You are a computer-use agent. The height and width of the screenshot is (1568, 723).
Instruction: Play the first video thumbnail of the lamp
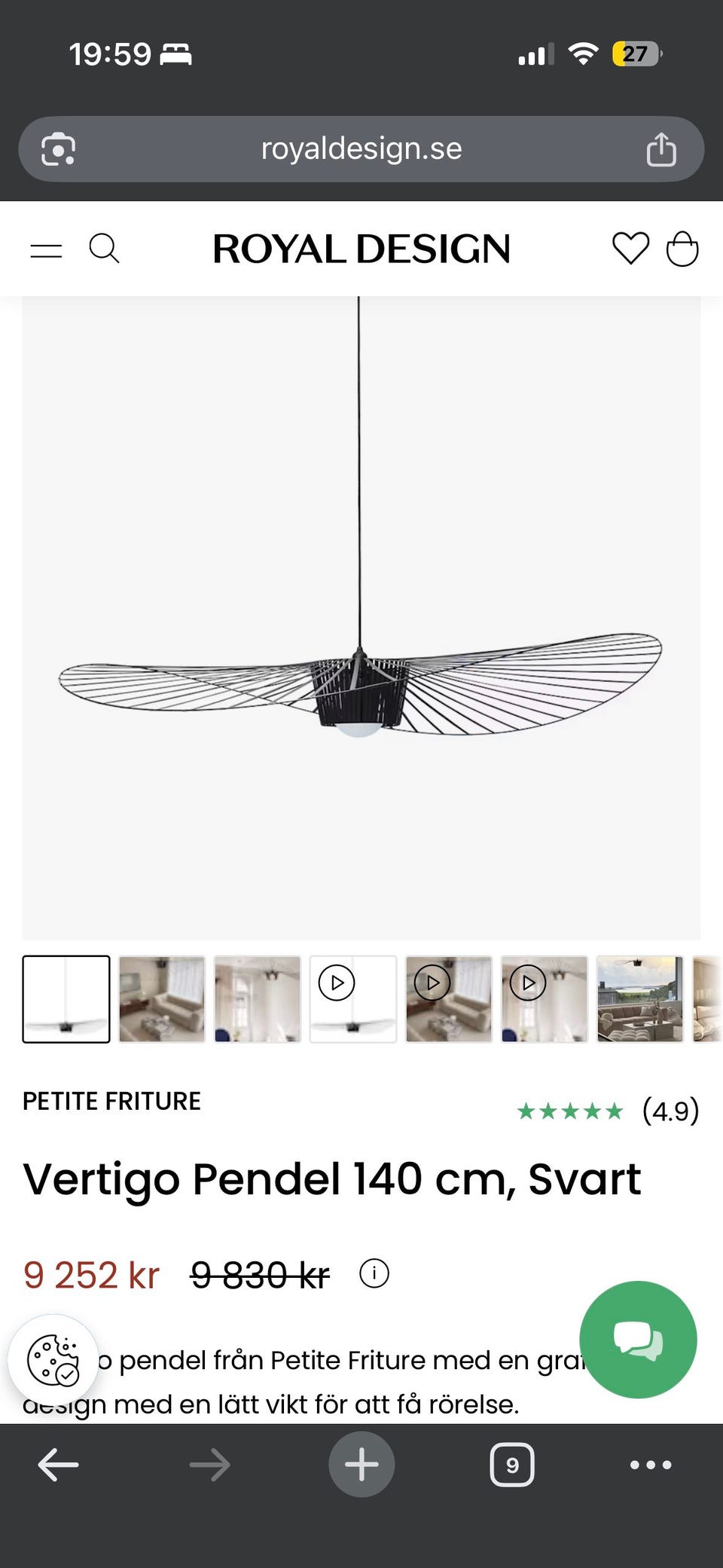[353, 999]
